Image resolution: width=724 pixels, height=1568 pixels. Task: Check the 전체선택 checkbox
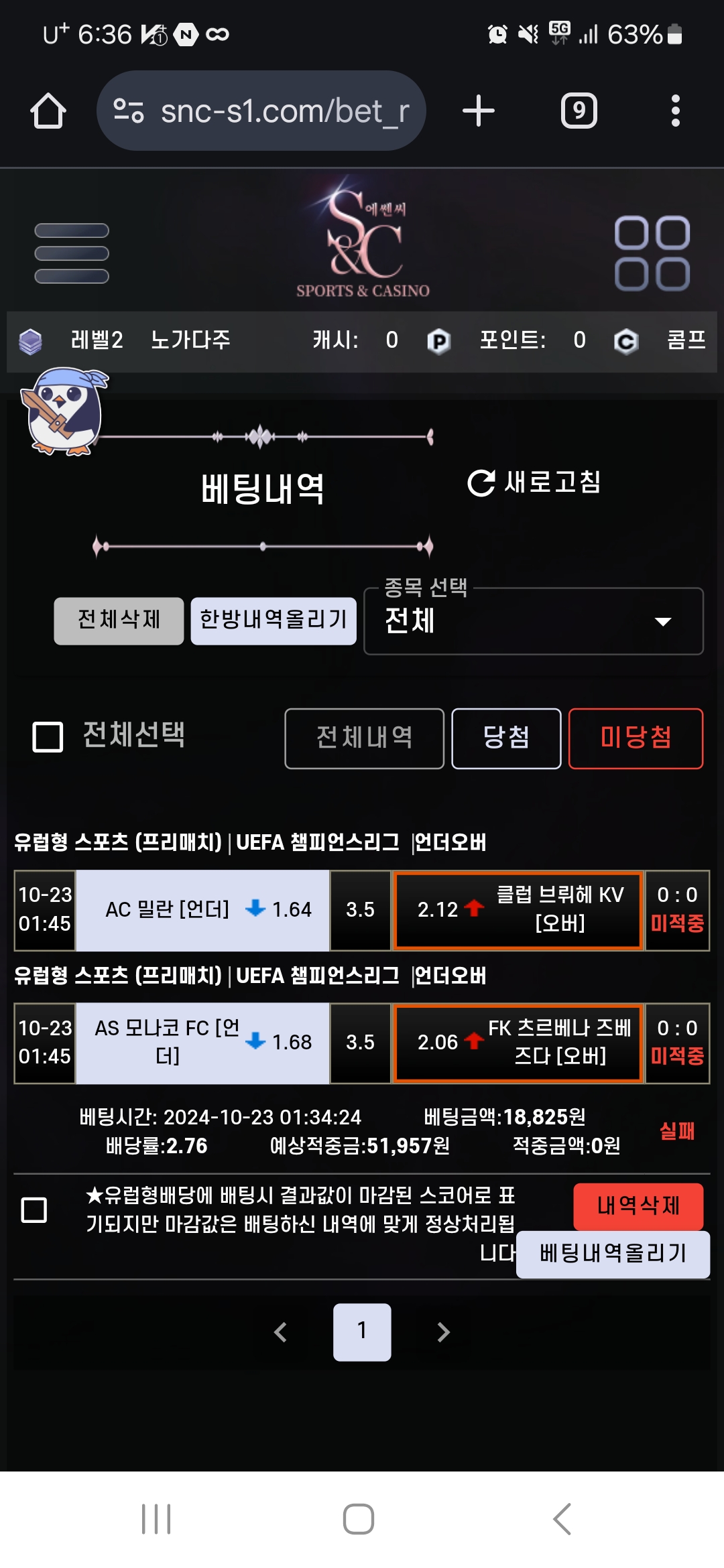48,737
